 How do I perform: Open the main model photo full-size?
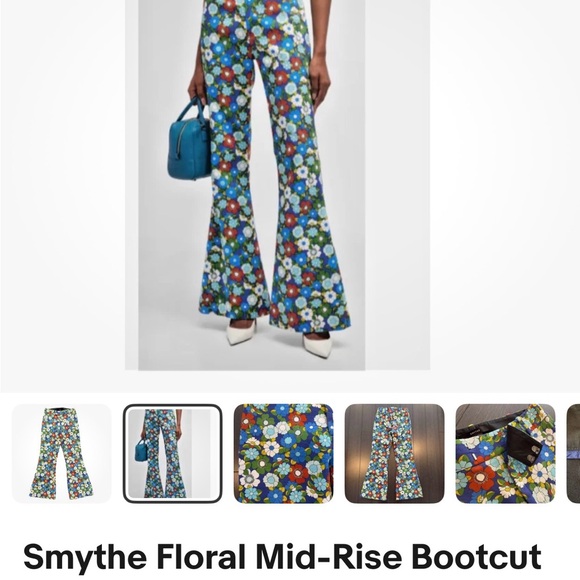[x=277, y=185]
